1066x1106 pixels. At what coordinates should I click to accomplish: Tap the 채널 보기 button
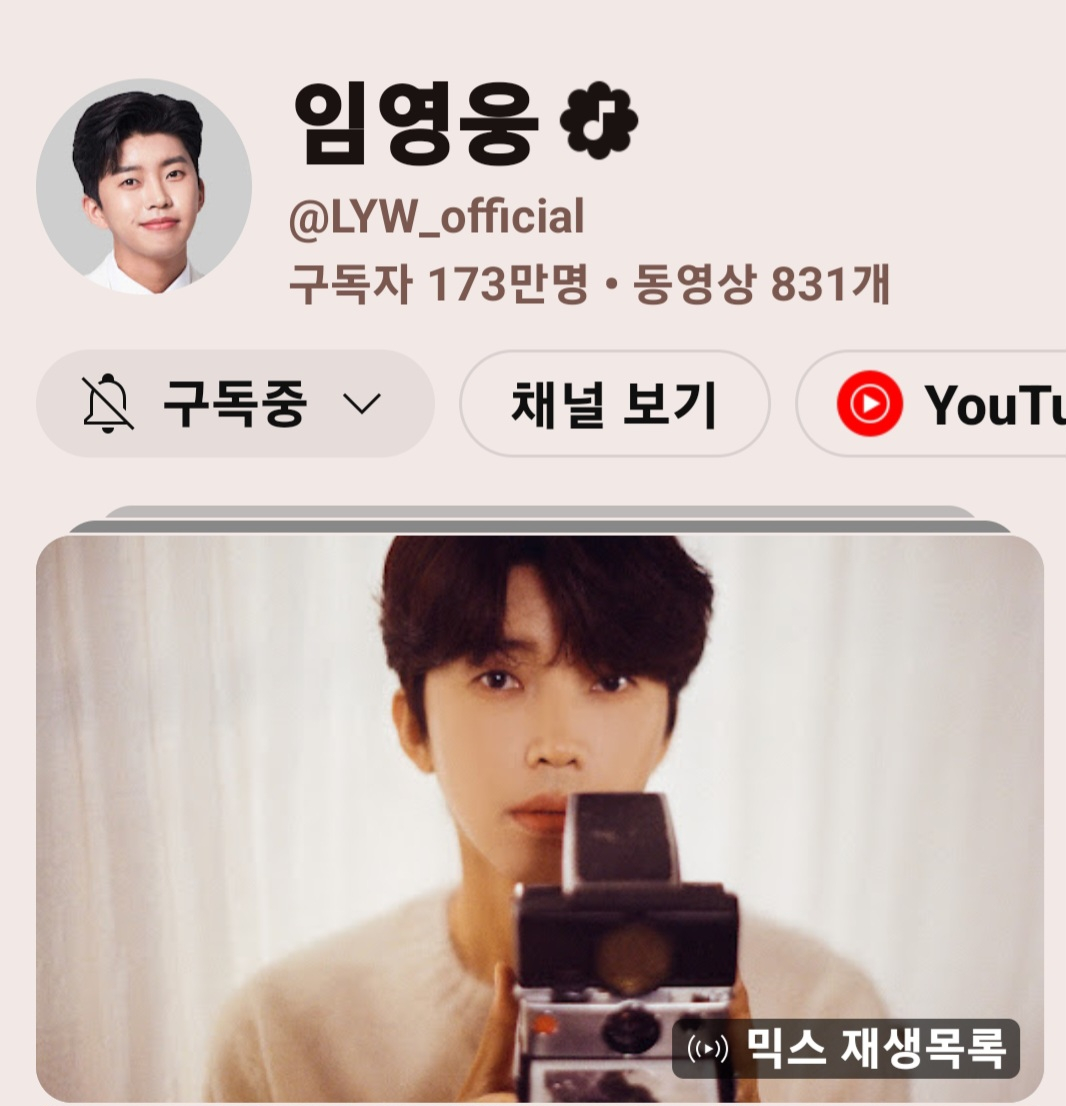coord(614,404)
